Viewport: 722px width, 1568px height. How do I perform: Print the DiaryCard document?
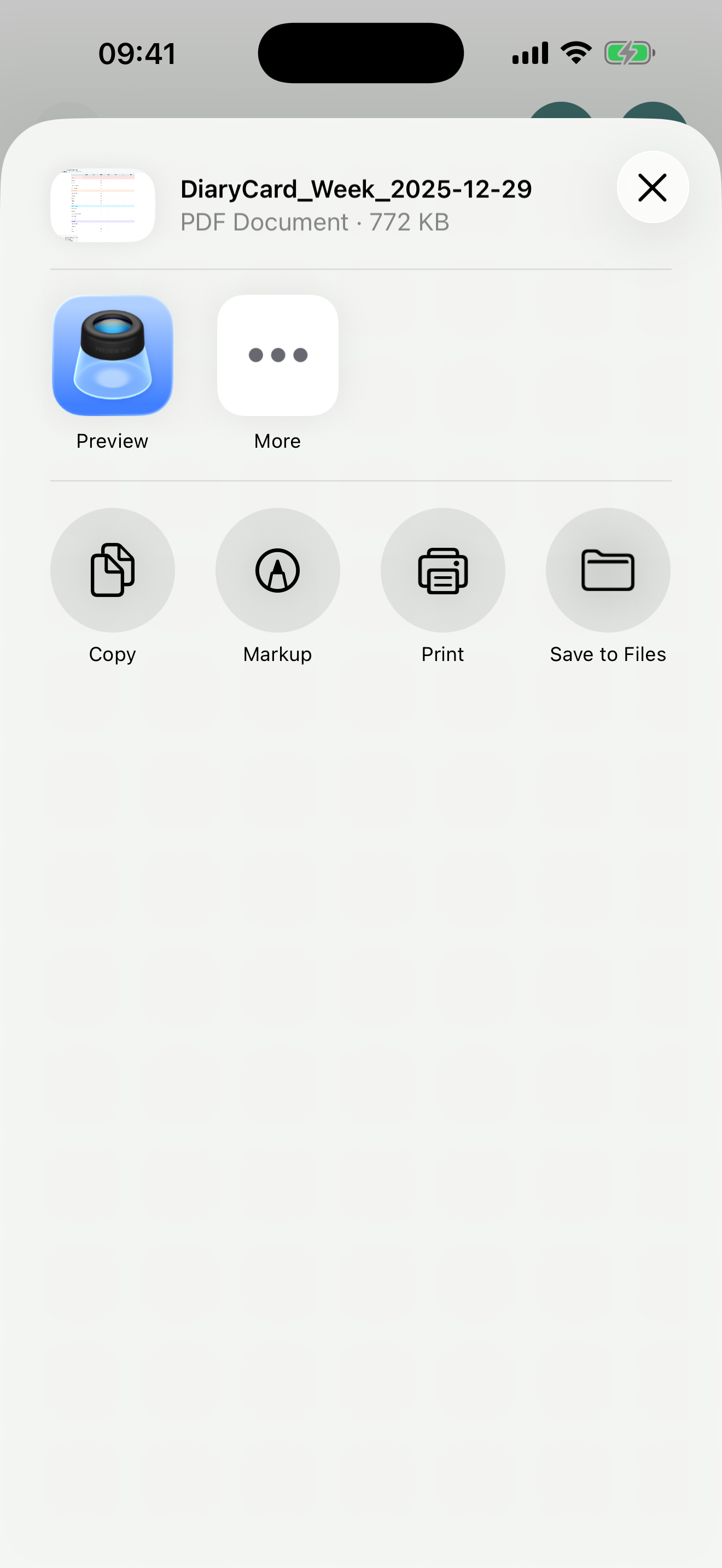tap(442, 570)
